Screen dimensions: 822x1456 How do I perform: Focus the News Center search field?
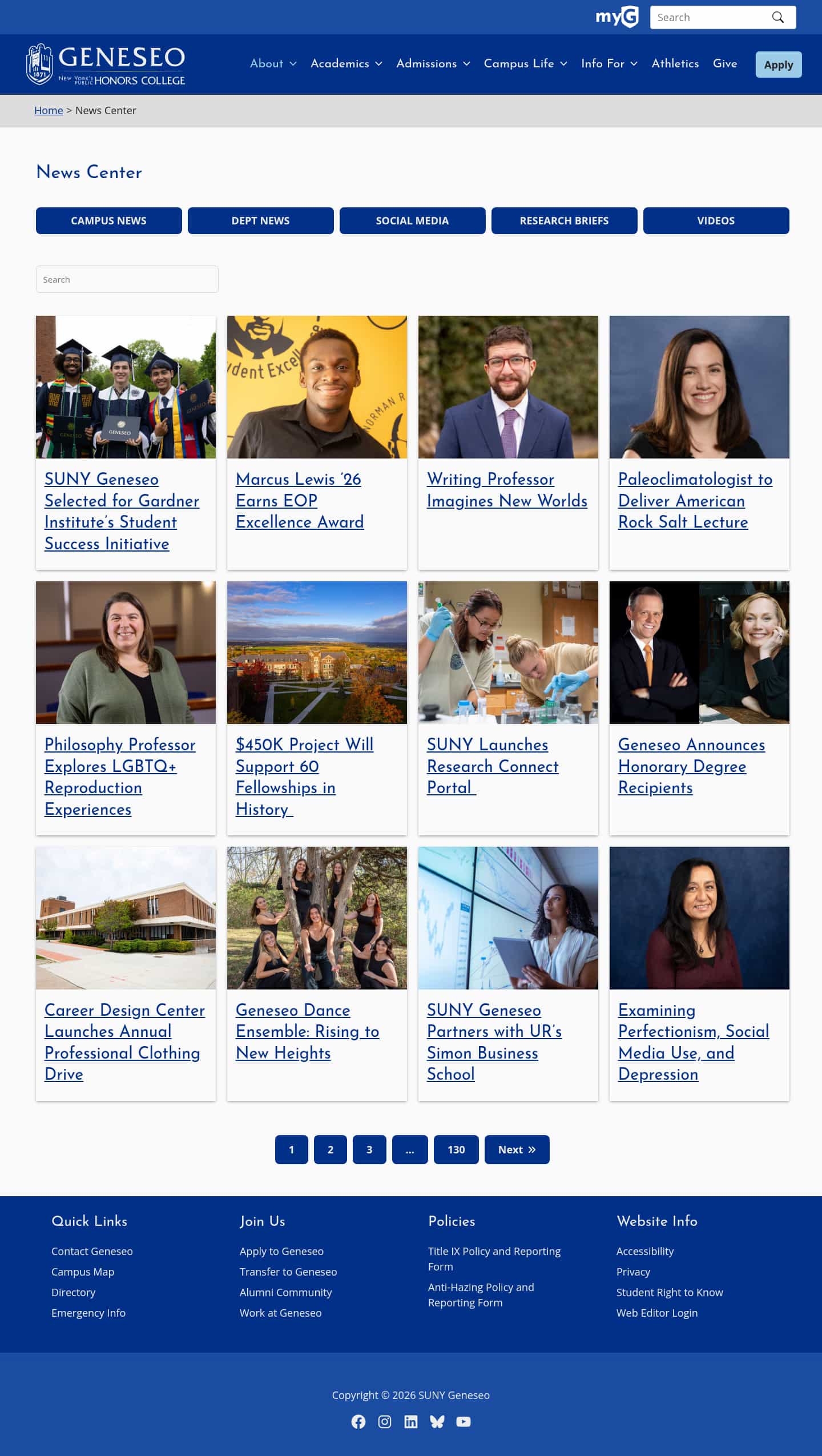(x=127, y=280)
